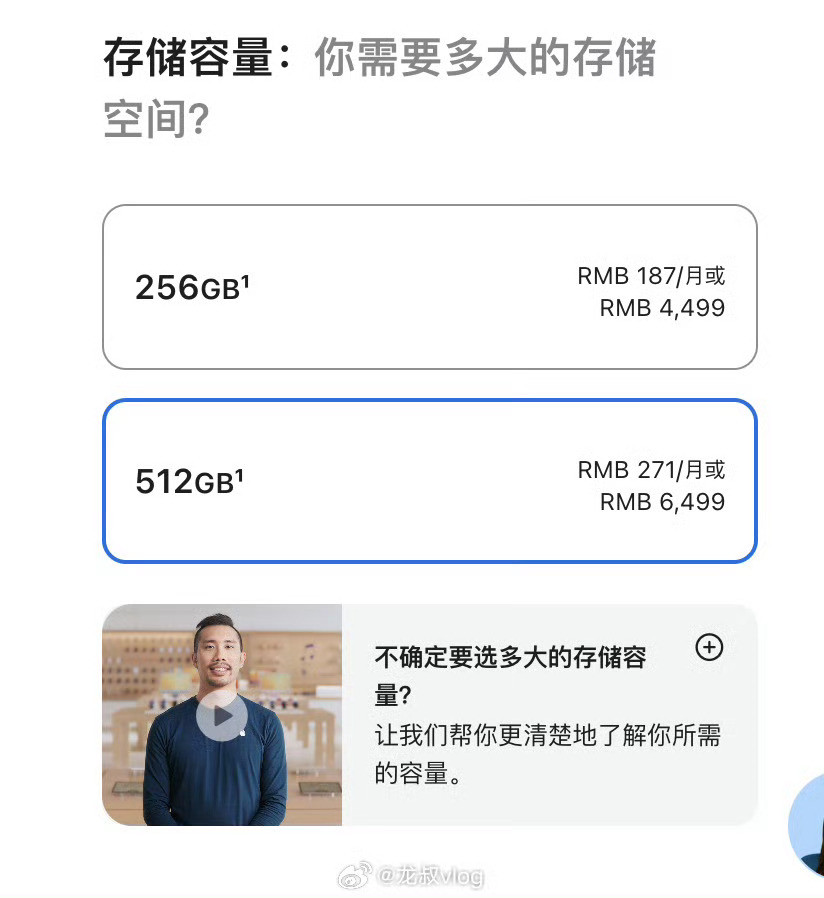824x898 pixels.
Task: Open the plus expander next to storage question
Action: [711, 649]
